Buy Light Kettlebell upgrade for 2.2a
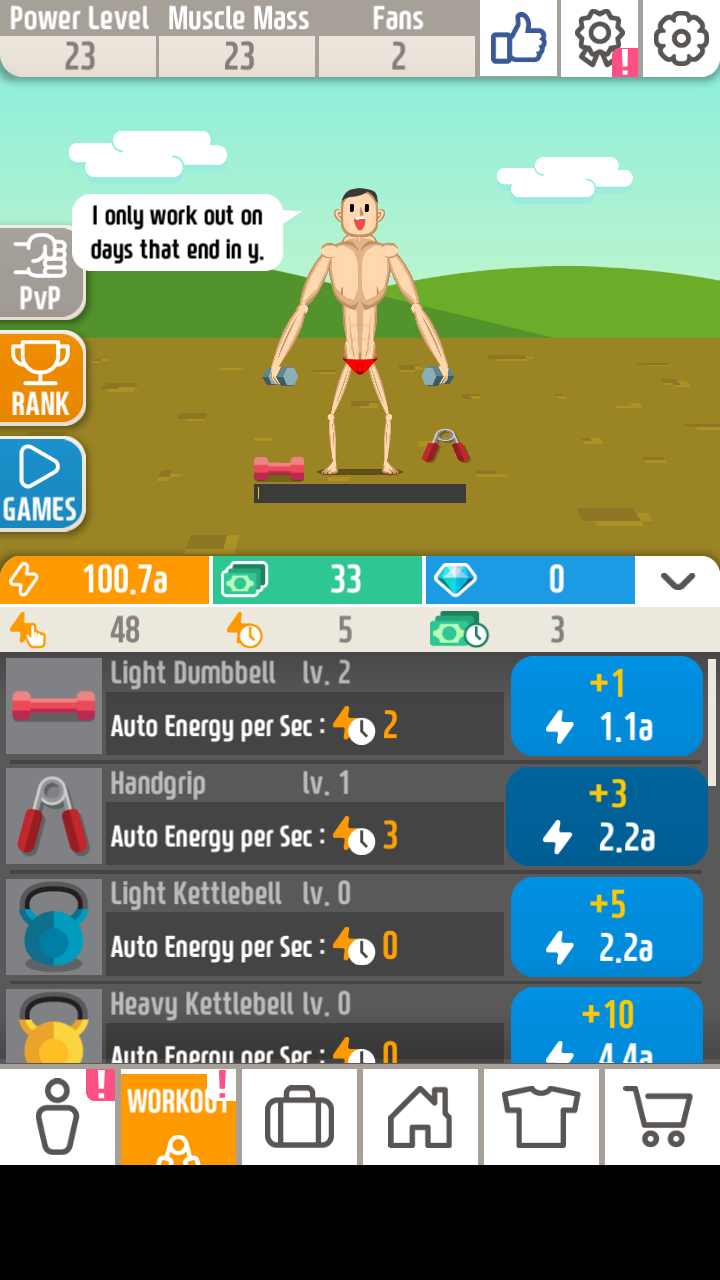 tap(607, 927)
